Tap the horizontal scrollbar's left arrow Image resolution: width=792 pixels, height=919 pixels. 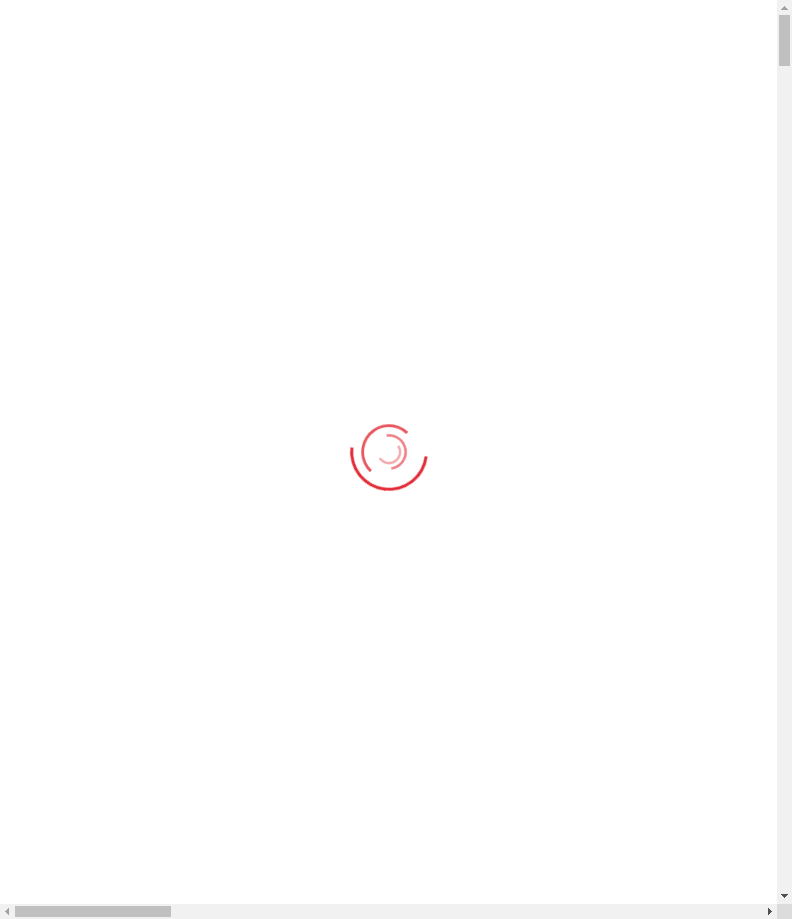point(7,911)
